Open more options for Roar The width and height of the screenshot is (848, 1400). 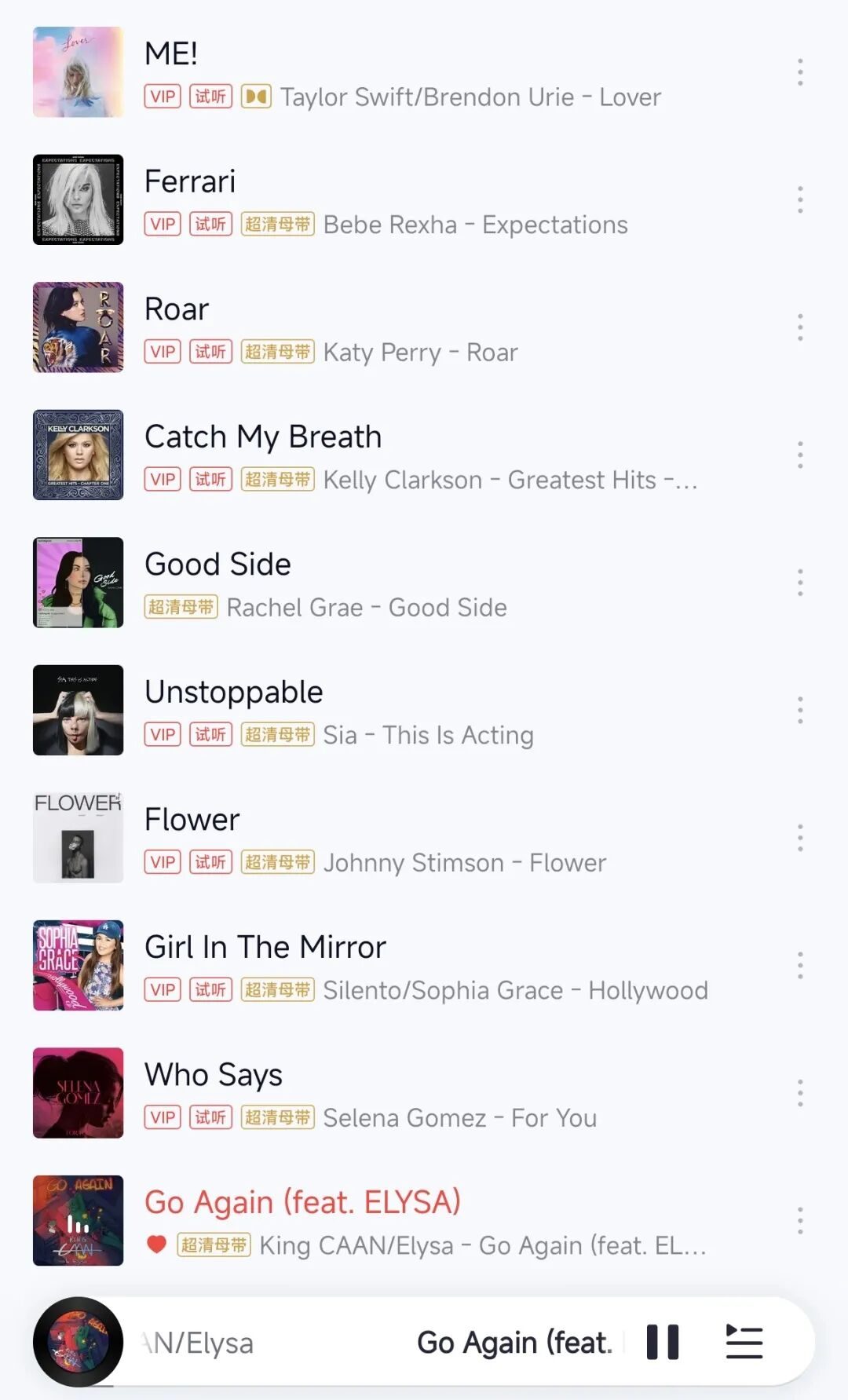click(x=800, y=327)
